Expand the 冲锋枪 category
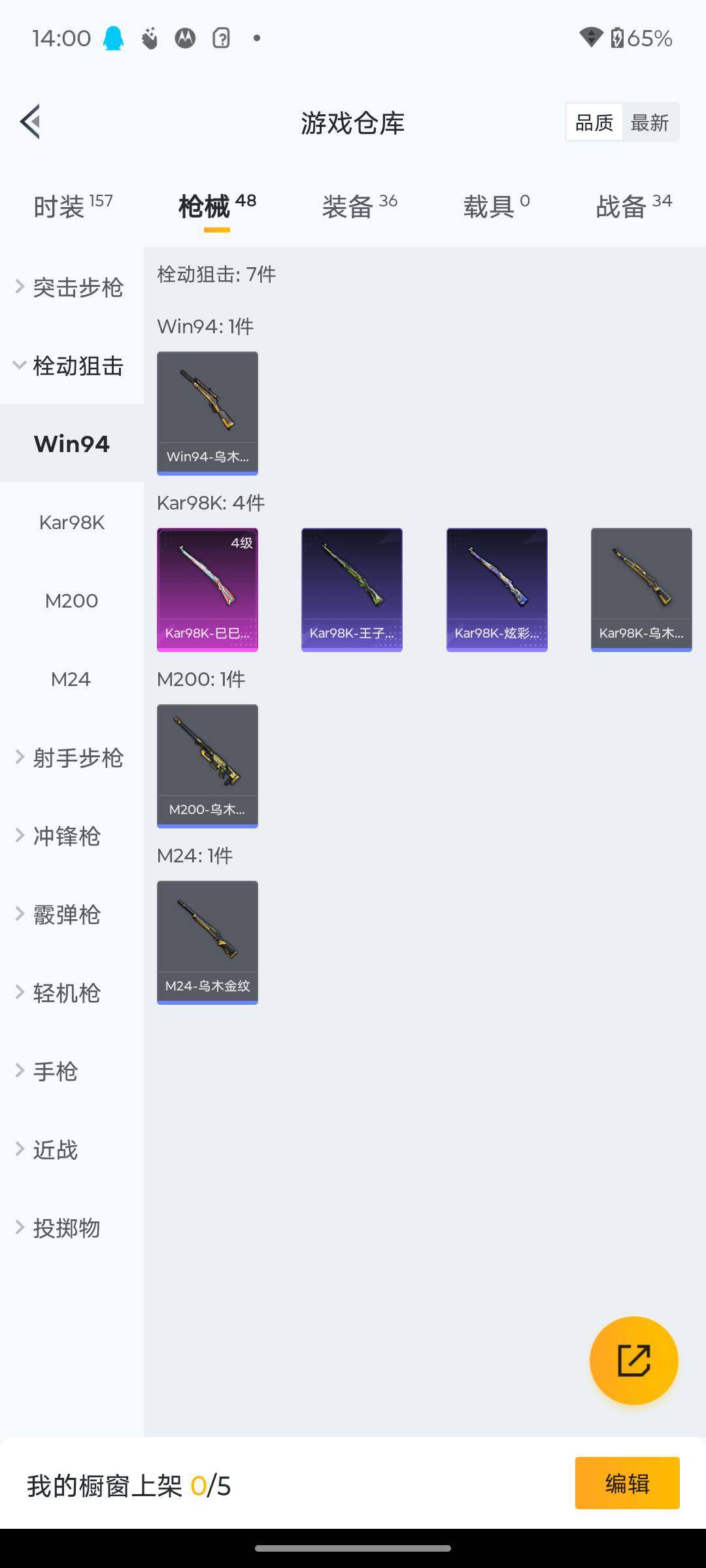Image resolution: width=706 pixels, height=1568 pixels. tap(72, 836)
